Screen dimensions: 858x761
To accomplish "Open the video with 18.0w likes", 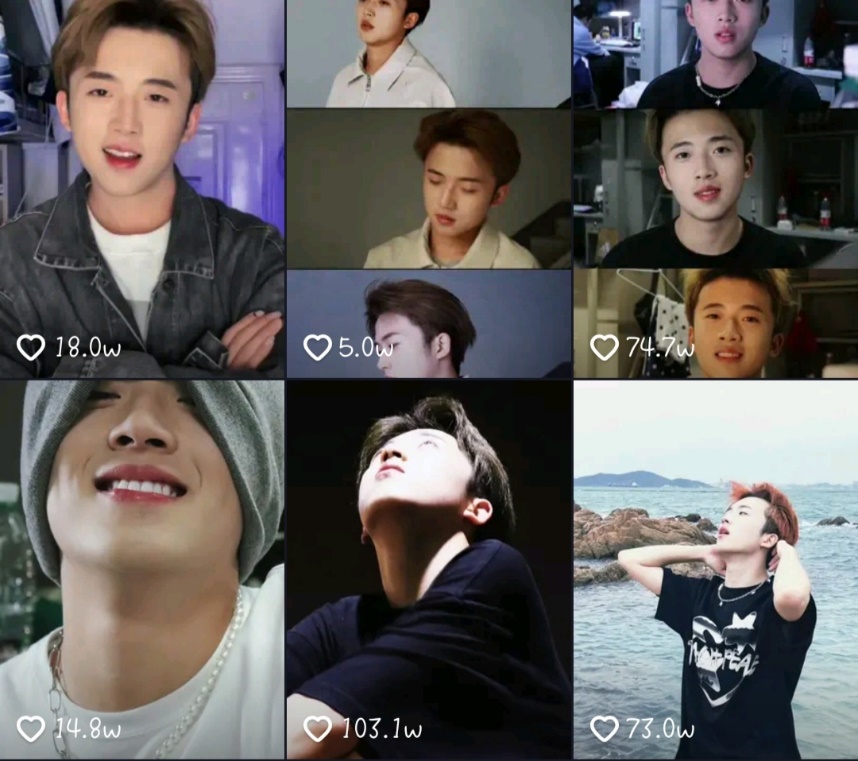I will pyautogui.click(x=142, y=190).
